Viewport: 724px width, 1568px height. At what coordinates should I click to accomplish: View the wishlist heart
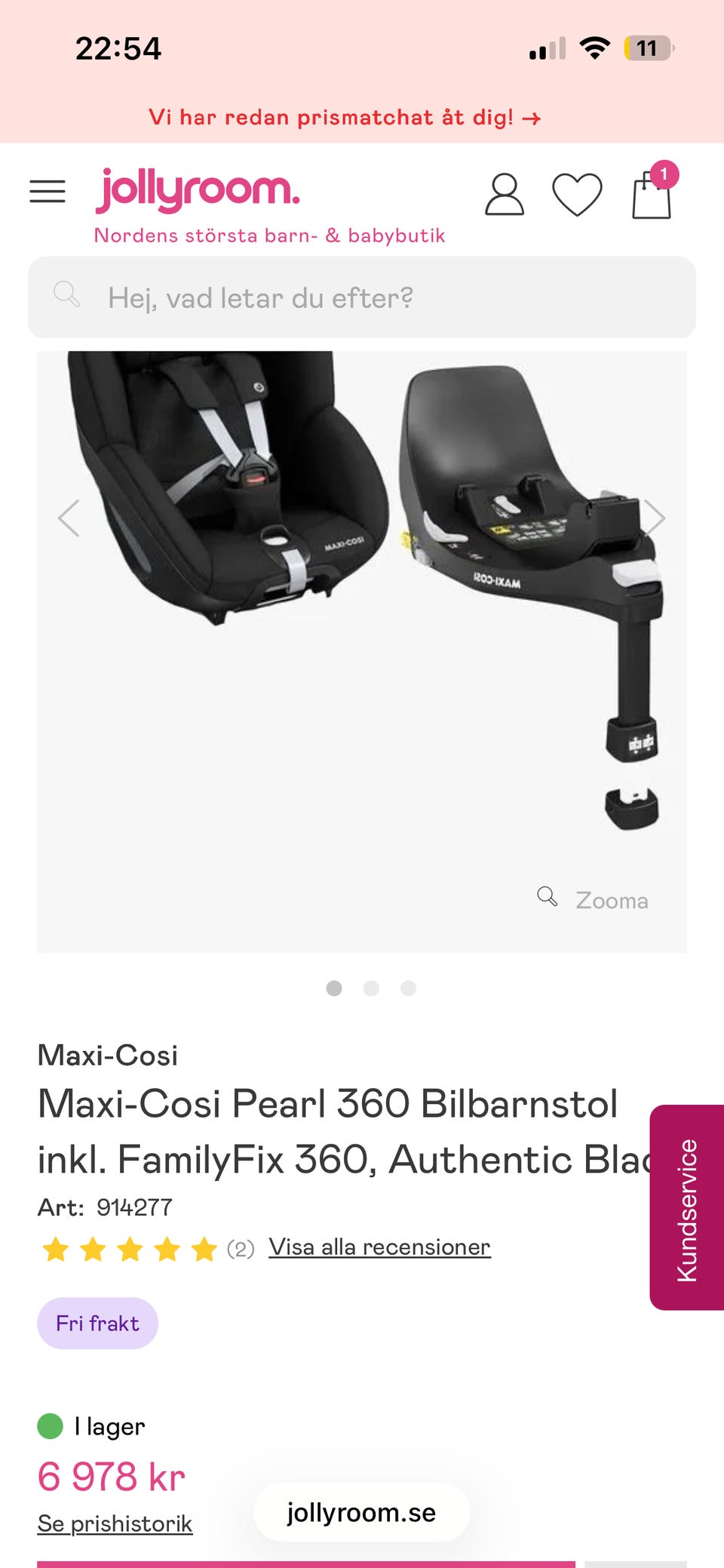pyautogui.click(x=577, y=195)
